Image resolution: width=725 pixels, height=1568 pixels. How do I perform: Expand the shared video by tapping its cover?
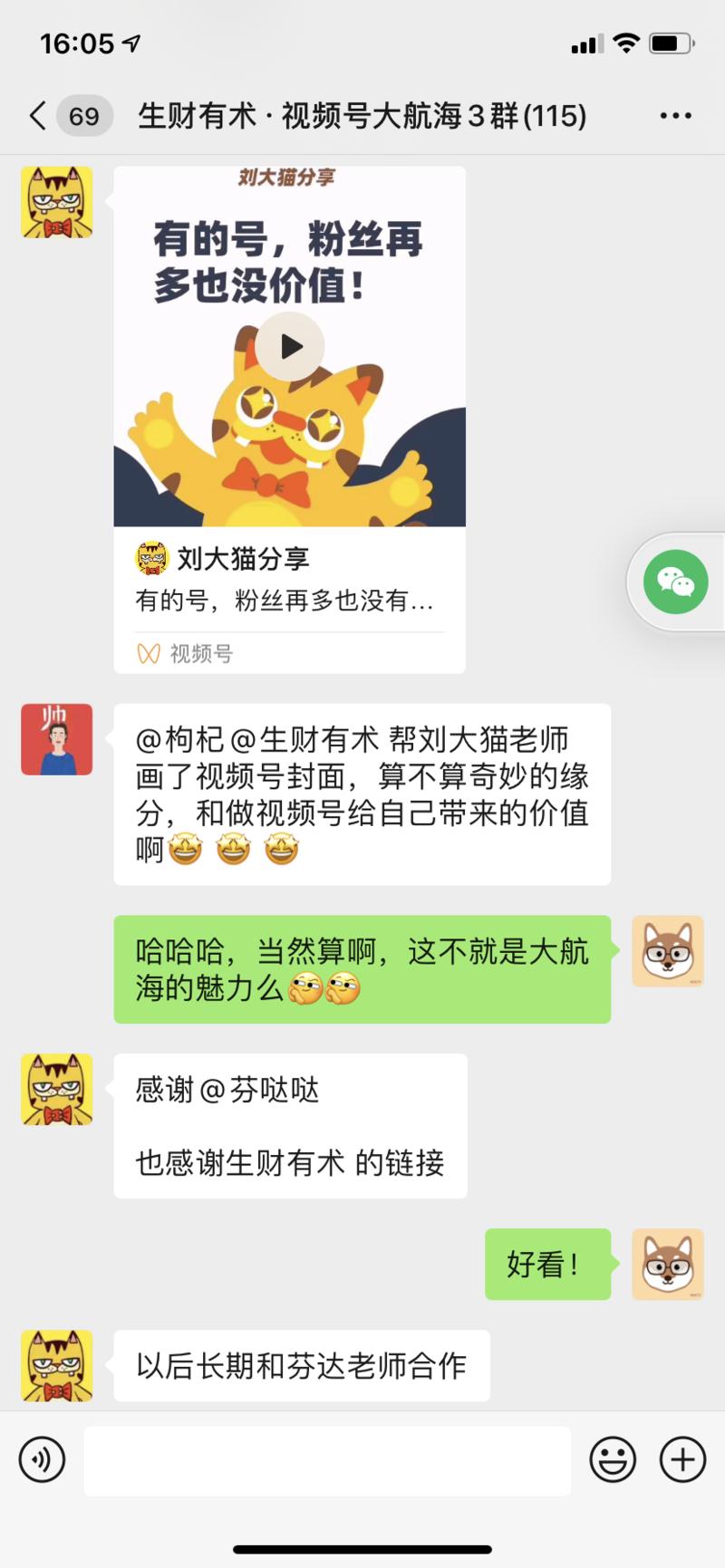click(x=288, y=345)
